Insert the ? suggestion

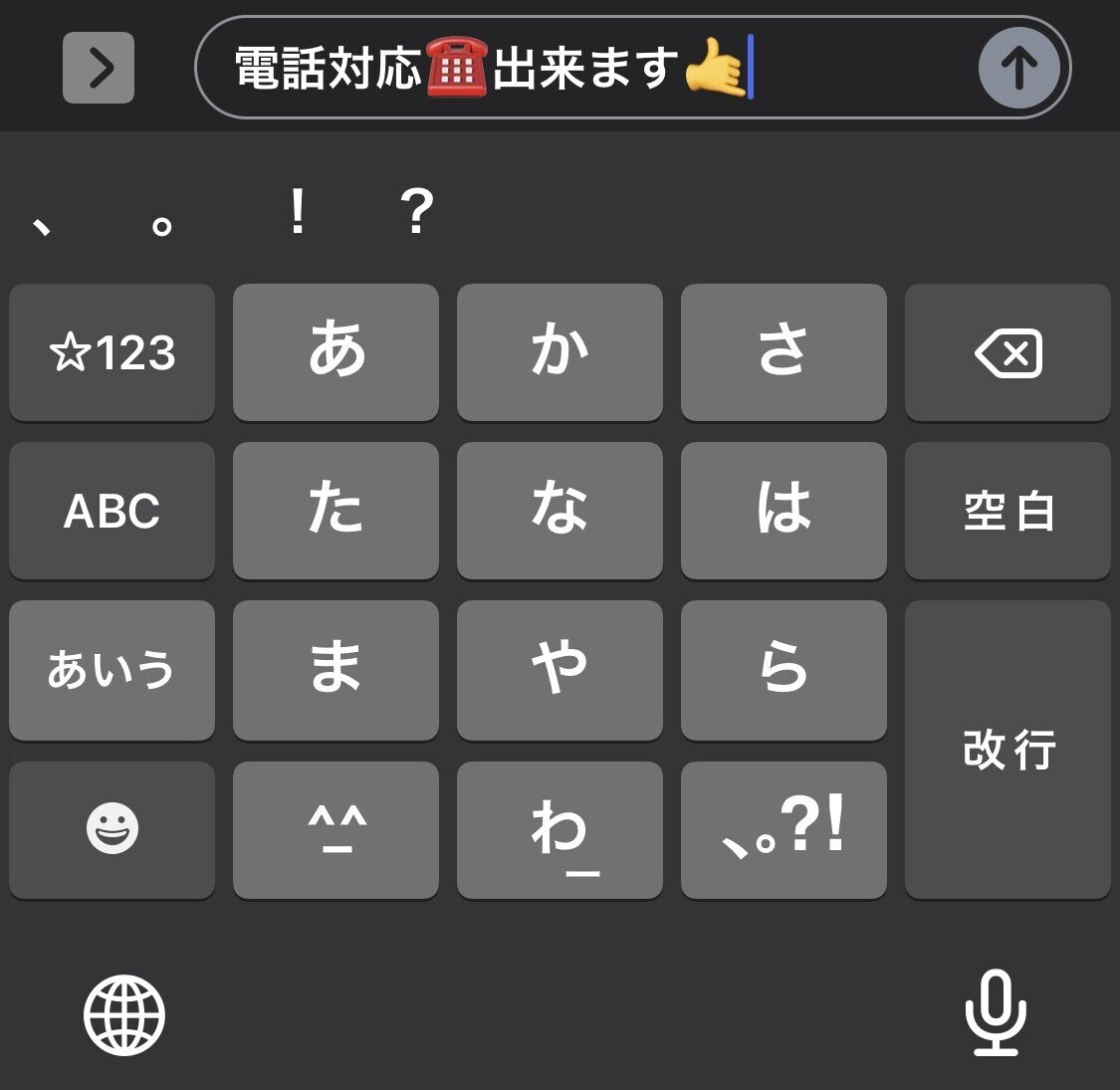point(417,212)
